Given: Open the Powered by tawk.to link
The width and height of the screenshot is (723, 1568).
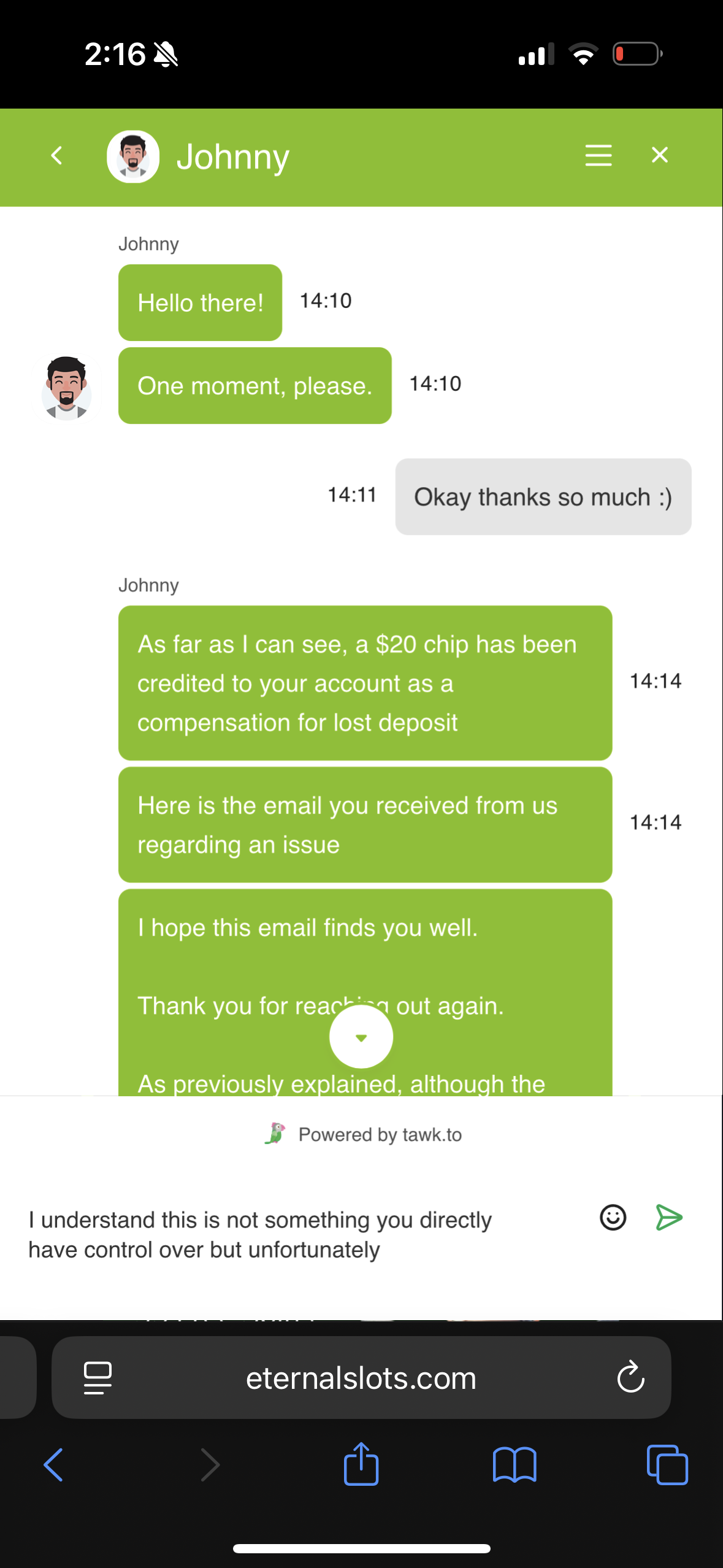Looking at the screenshot, I should pyautogui.click(x=363, y=1134).
